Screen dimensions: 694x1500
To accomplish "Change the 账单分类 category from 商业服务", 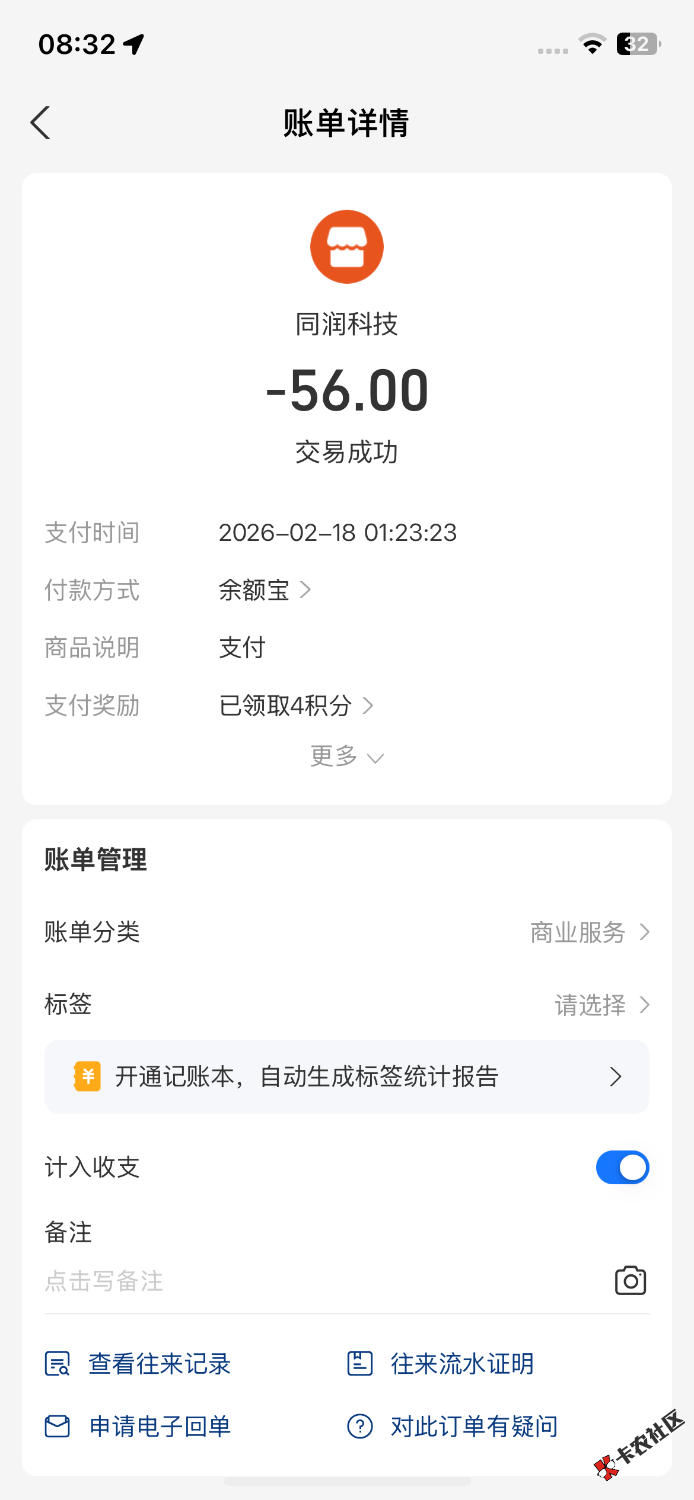I will tap(589, 933).
